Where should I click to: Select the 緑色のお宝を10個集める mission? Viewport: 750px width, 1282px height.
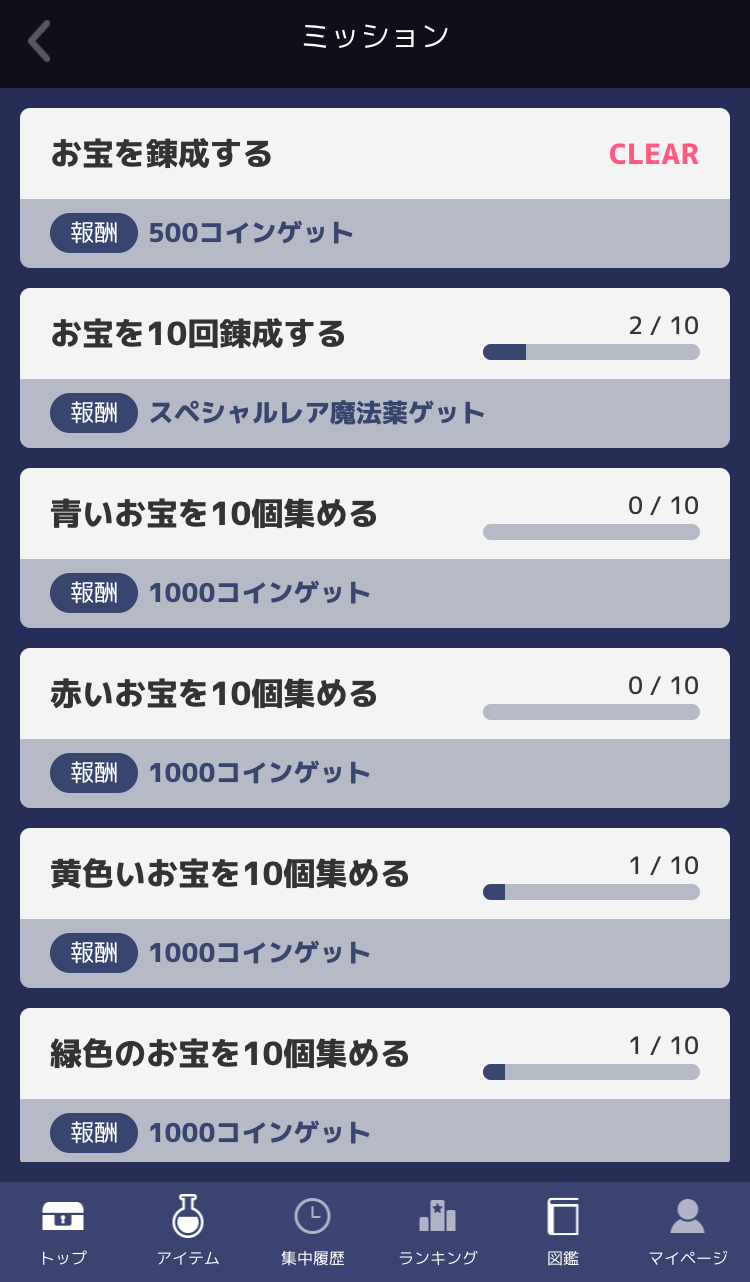(375, 1085)
